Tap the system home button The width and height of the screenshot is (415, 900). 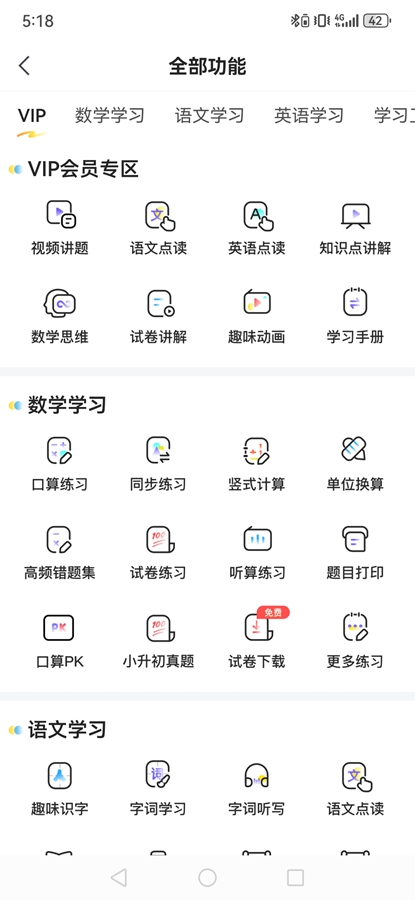pyautogui.click(x=207, y=877)
